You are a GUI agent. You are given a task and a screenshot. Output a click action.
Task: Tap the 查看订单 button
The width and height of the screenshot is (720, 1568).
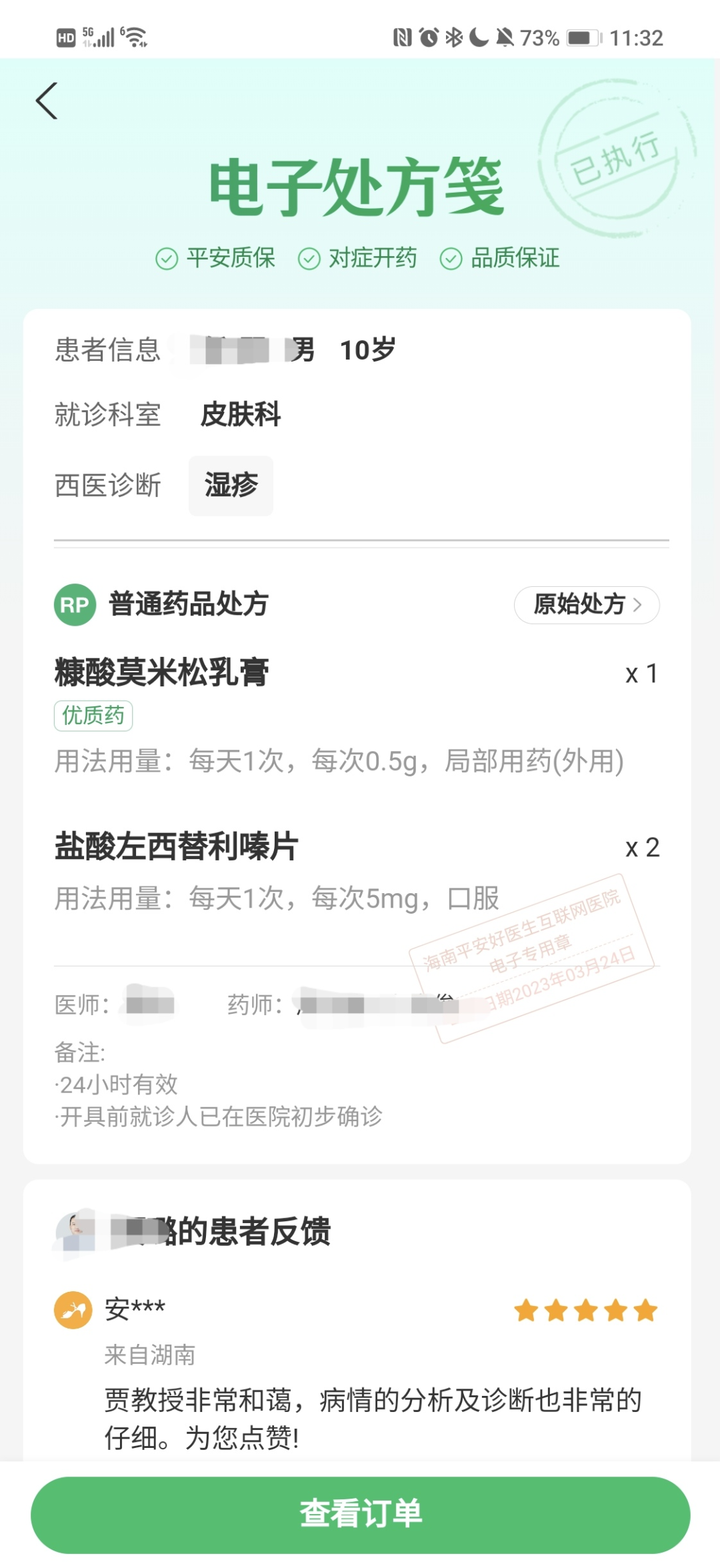click(x=360, y=1513)
